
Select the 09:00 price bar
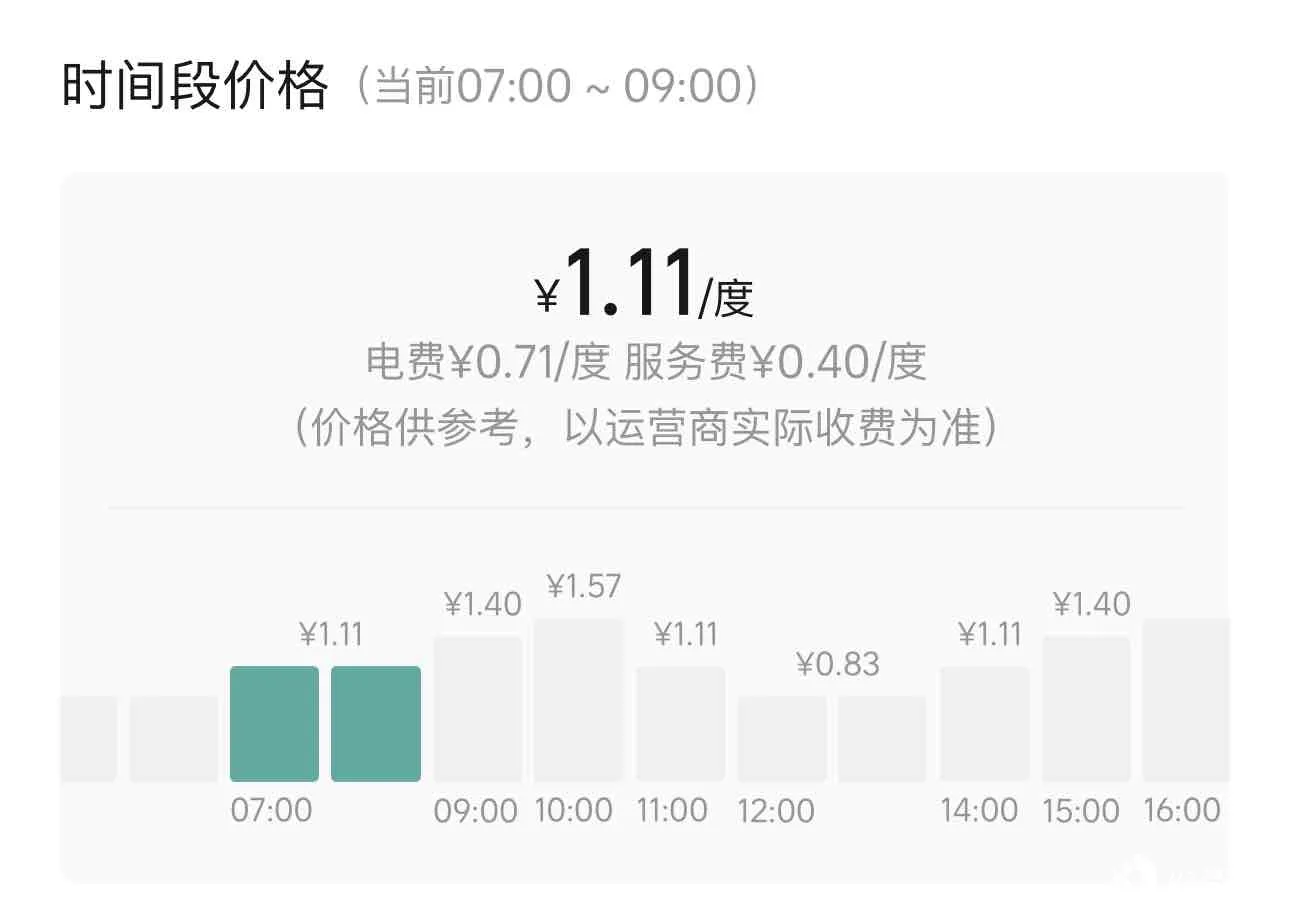[x=477, y=708]
